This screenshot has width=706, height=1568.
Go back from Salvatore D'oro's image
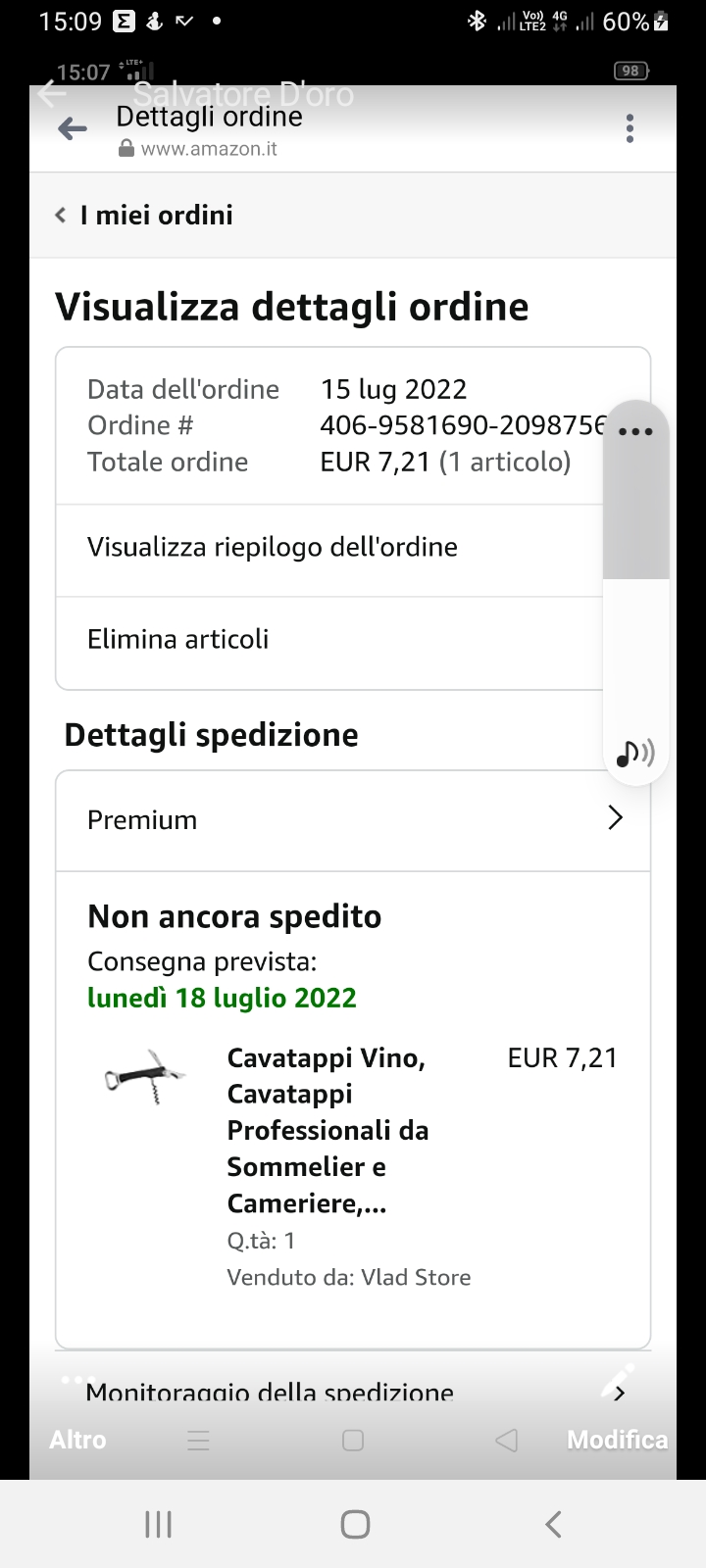point(51,94)
